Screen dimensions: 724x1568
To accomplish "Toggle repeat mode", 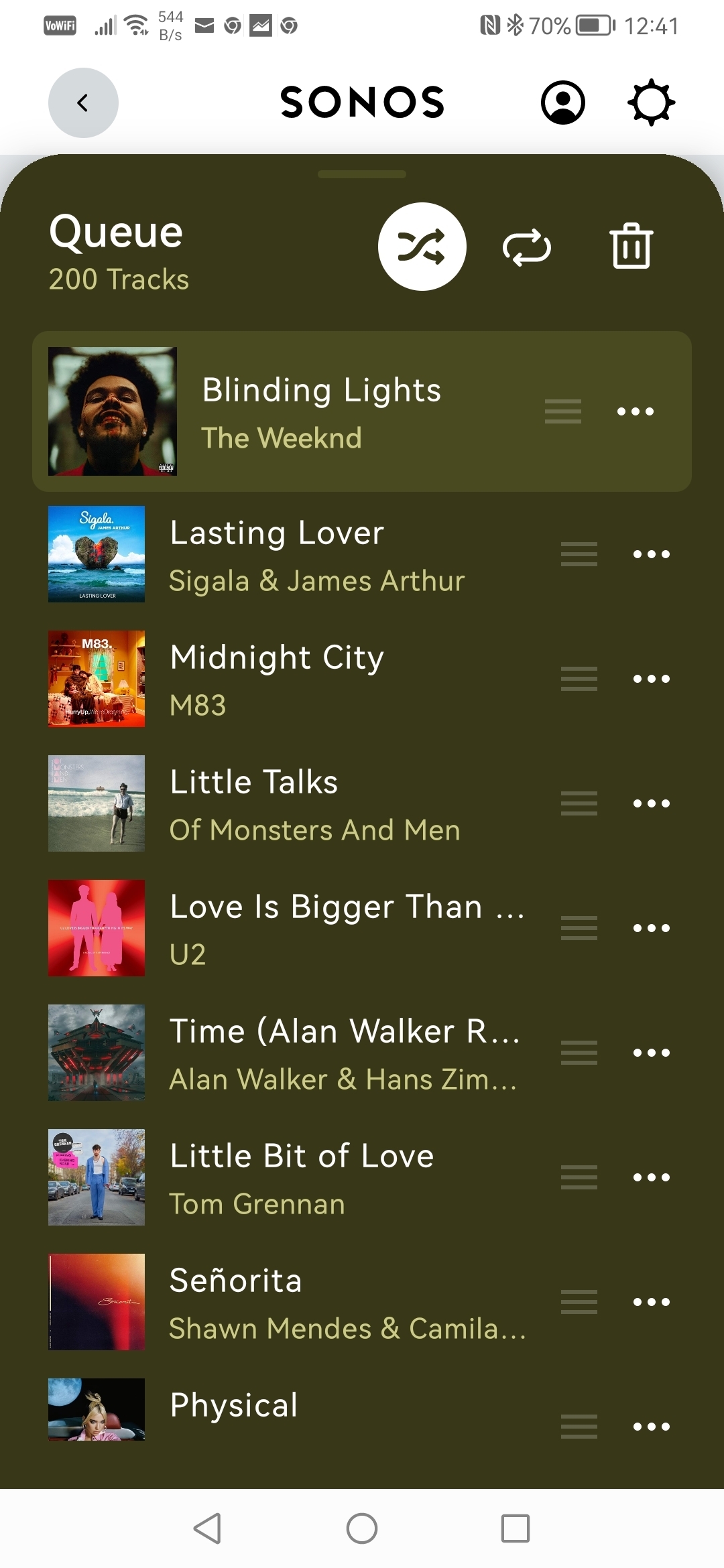I will 527,247.
